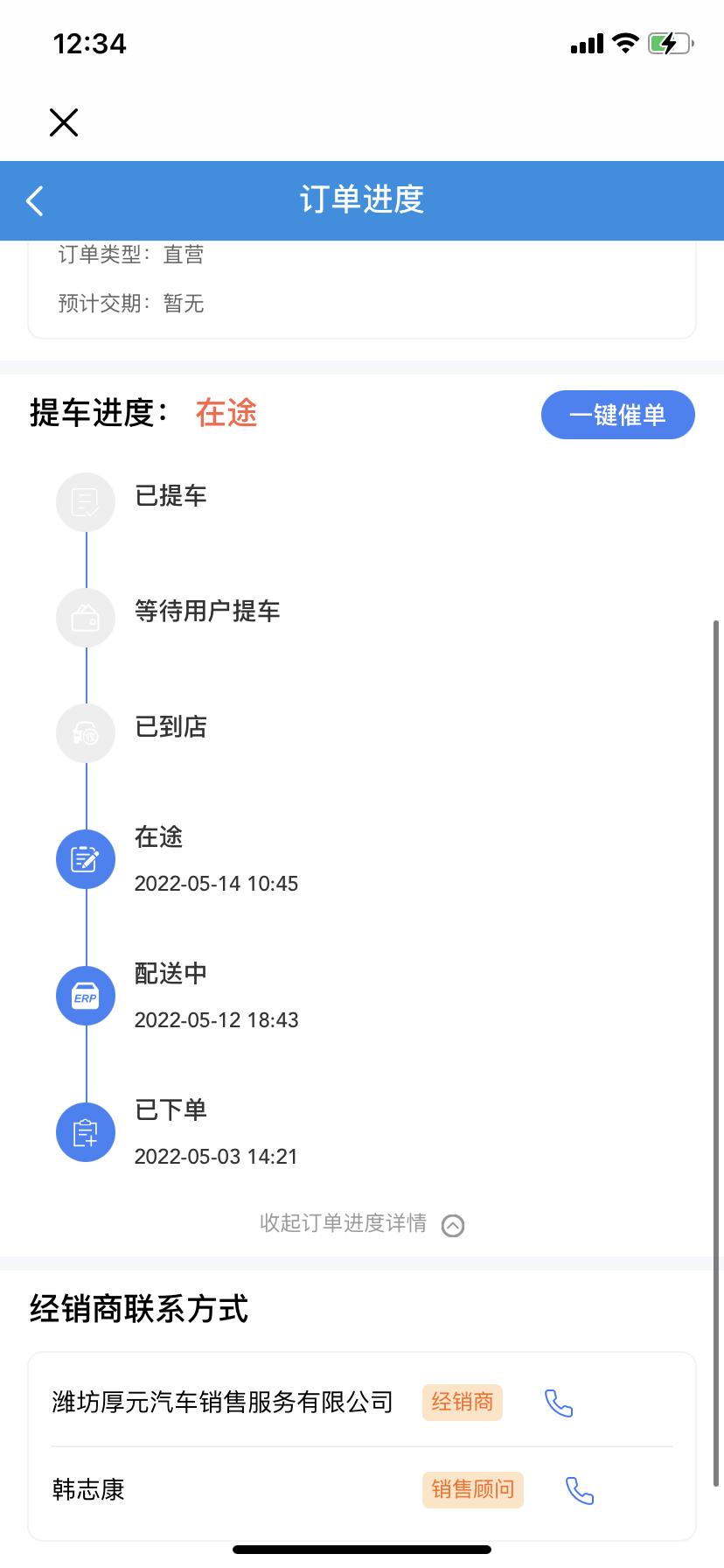Collapse 收起订单进度详情
Viewport: 724px width, 1568px height.
point(362,1223)
